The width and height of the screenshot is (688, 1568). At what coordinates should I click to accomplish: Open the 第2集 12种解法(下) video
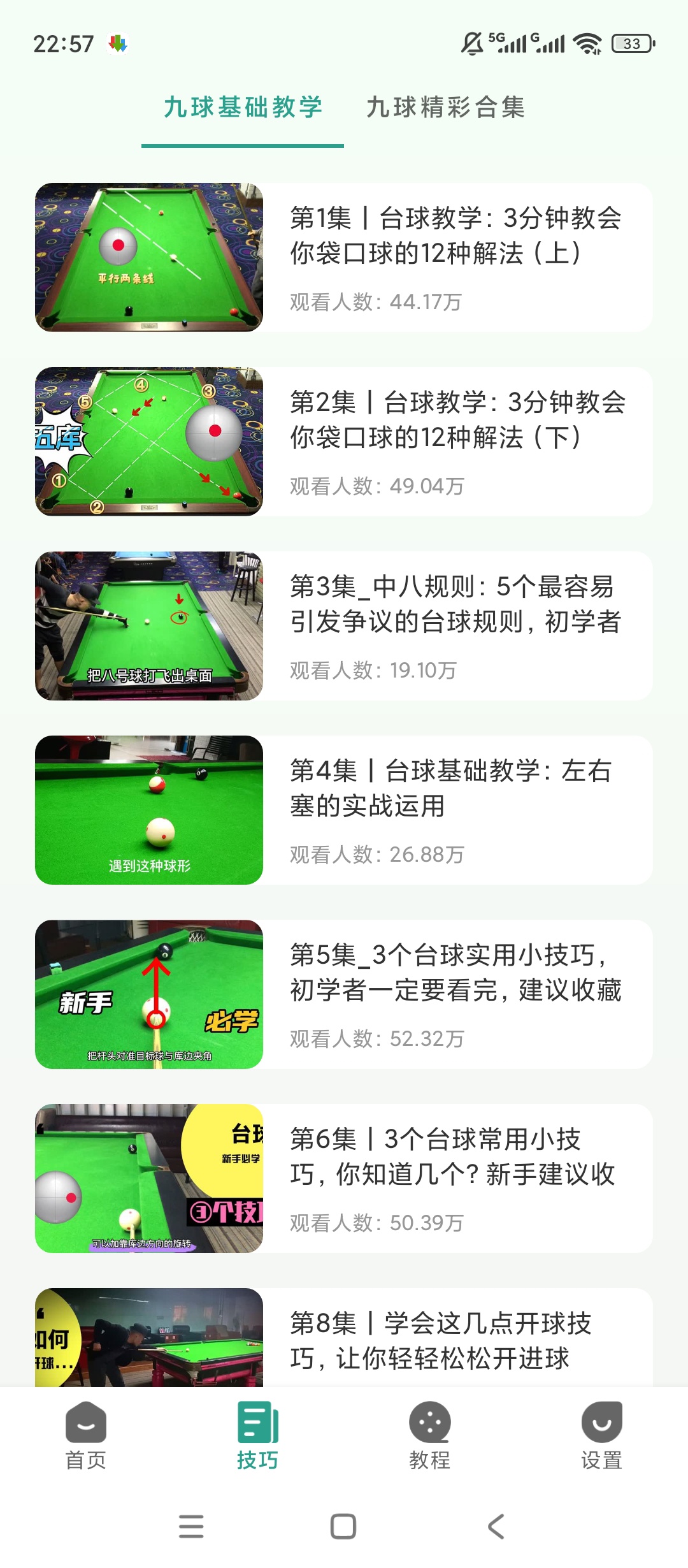pos(343,442)
